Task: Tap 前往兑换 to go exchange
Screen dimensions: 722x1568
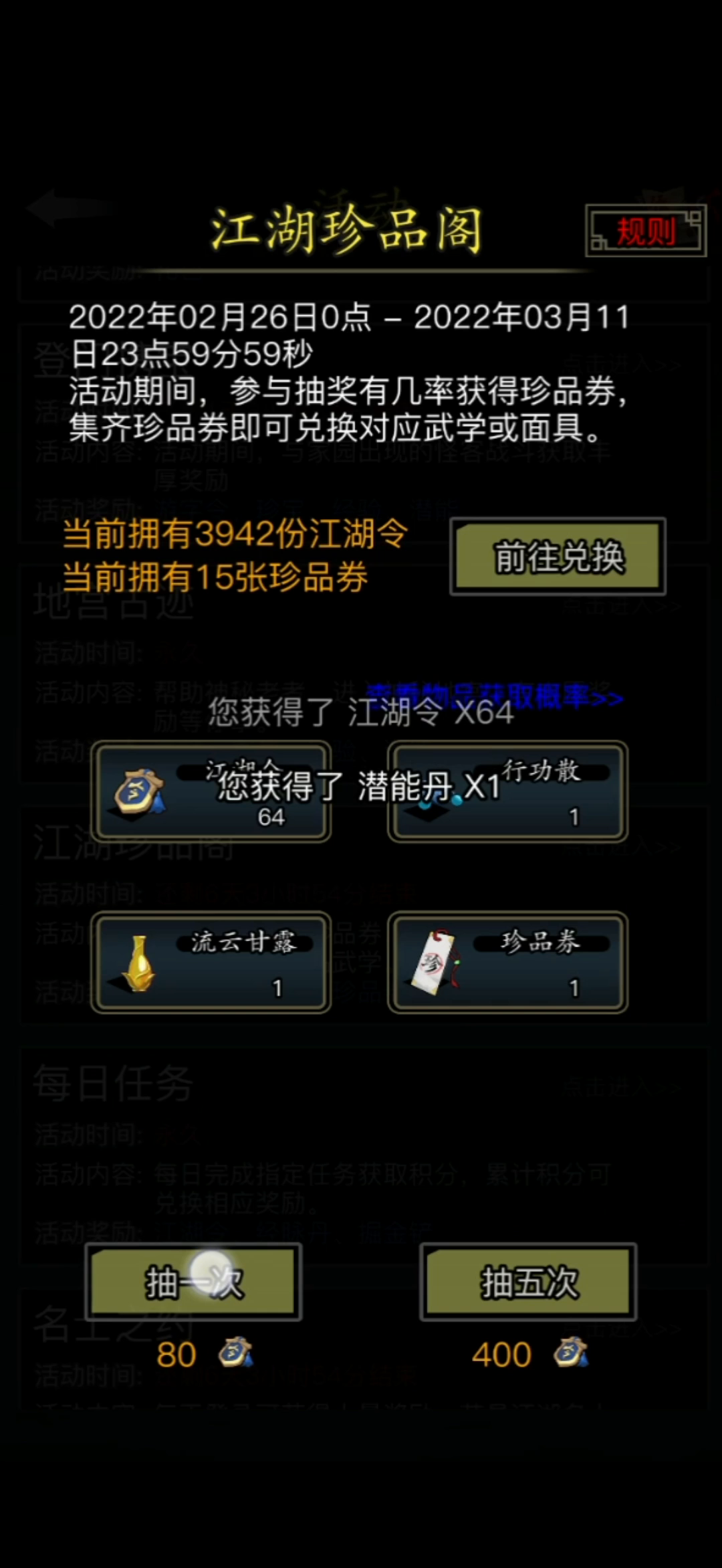Action: [558, 557]
